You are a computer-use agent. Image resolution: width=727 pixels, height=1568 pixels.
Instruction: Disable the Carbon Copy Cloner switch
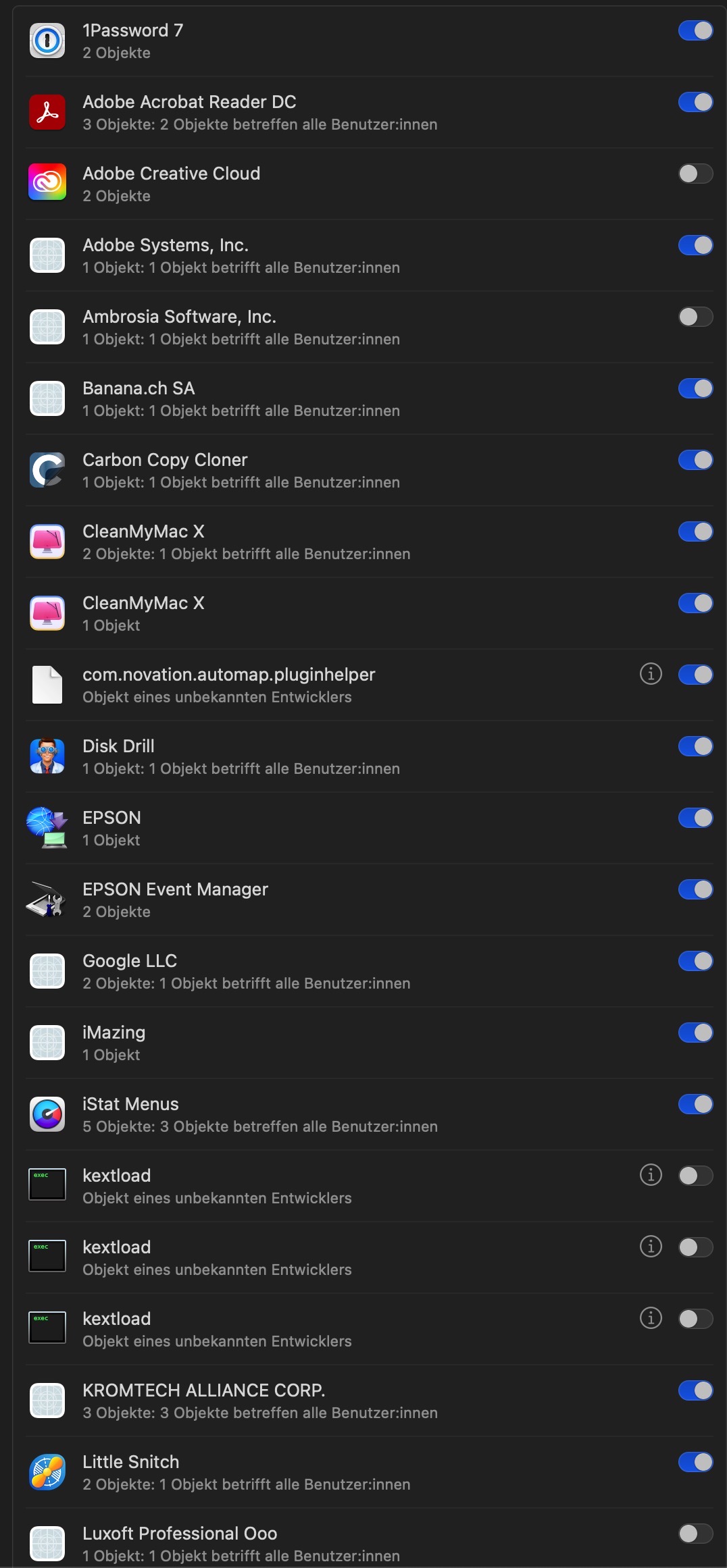695,461
